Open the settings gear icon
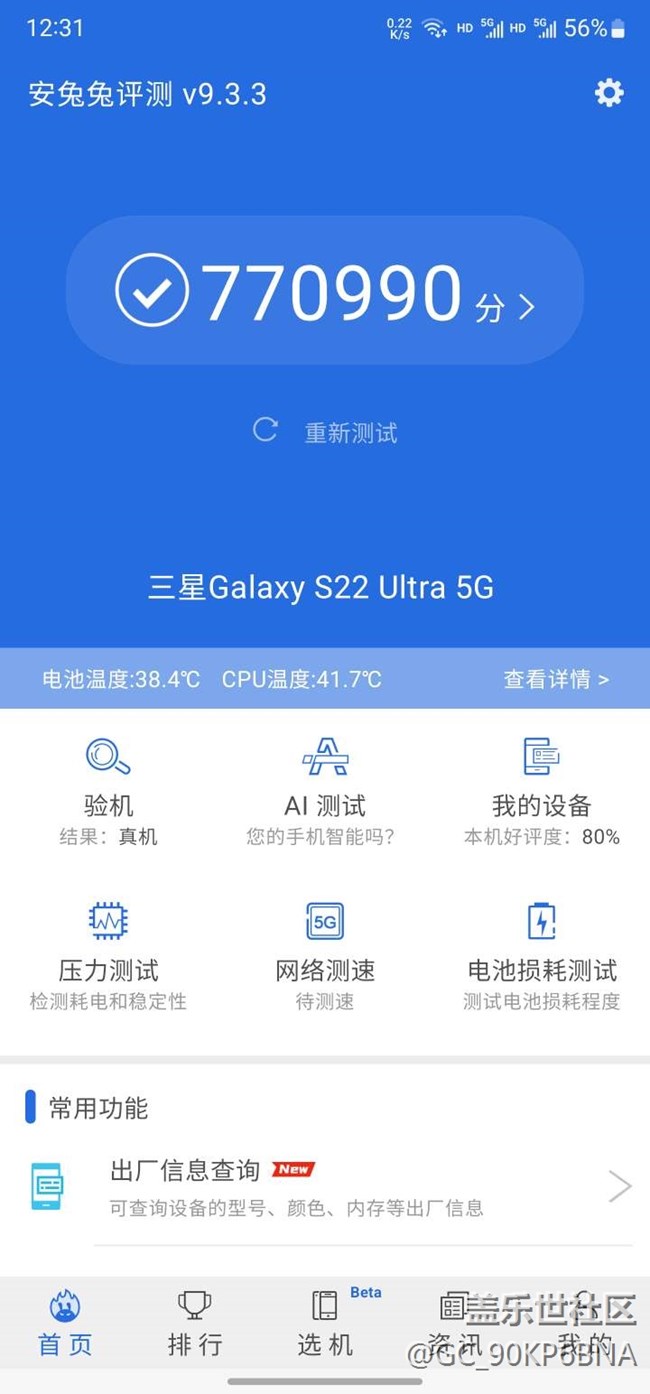This screenshot has width=650, height=1394. [609, 93]
